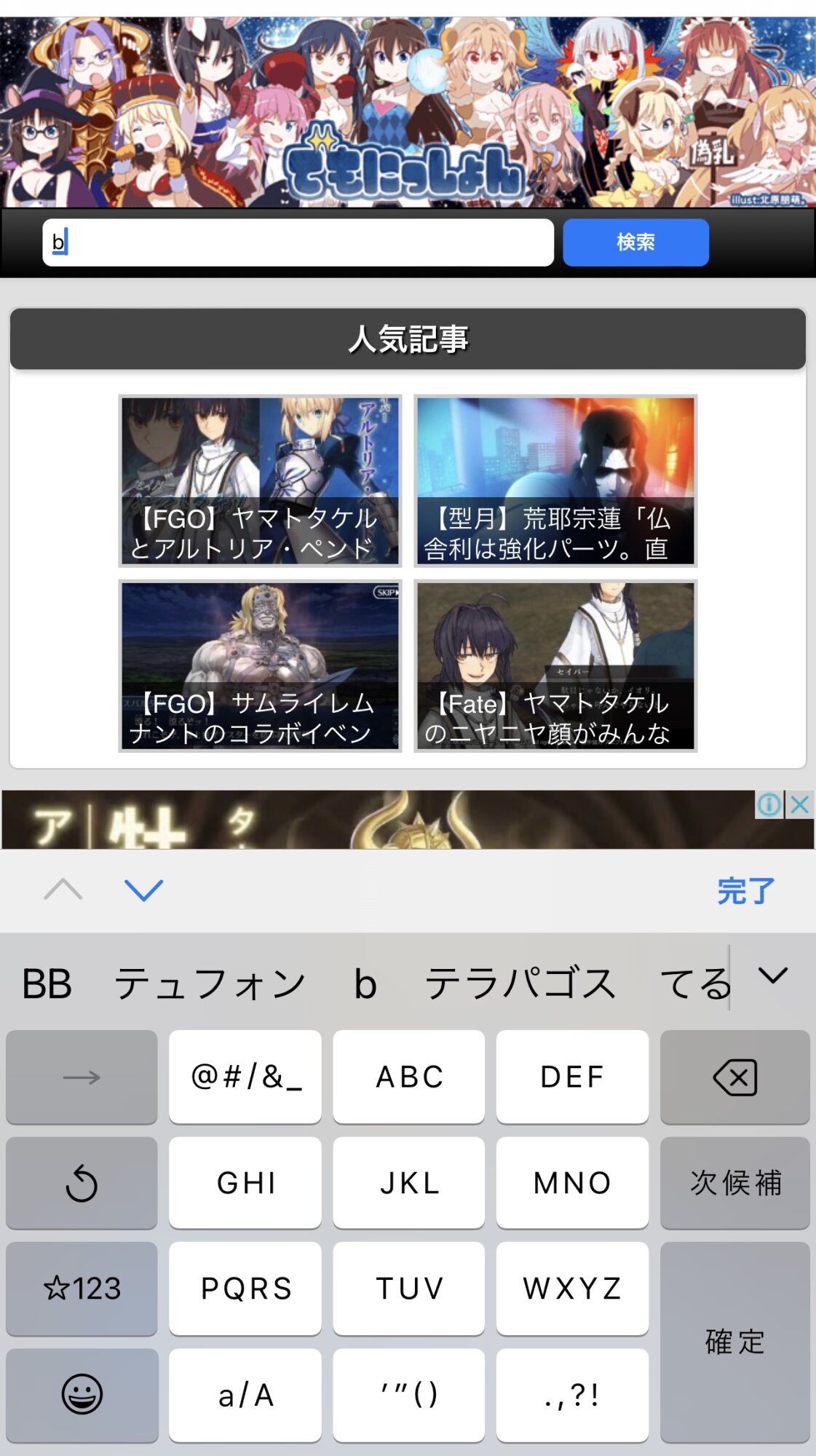This screenshot has height=1456, width=816.
Task: Switch to the ☆123 number keyboard
Action: pos(82,1289)
